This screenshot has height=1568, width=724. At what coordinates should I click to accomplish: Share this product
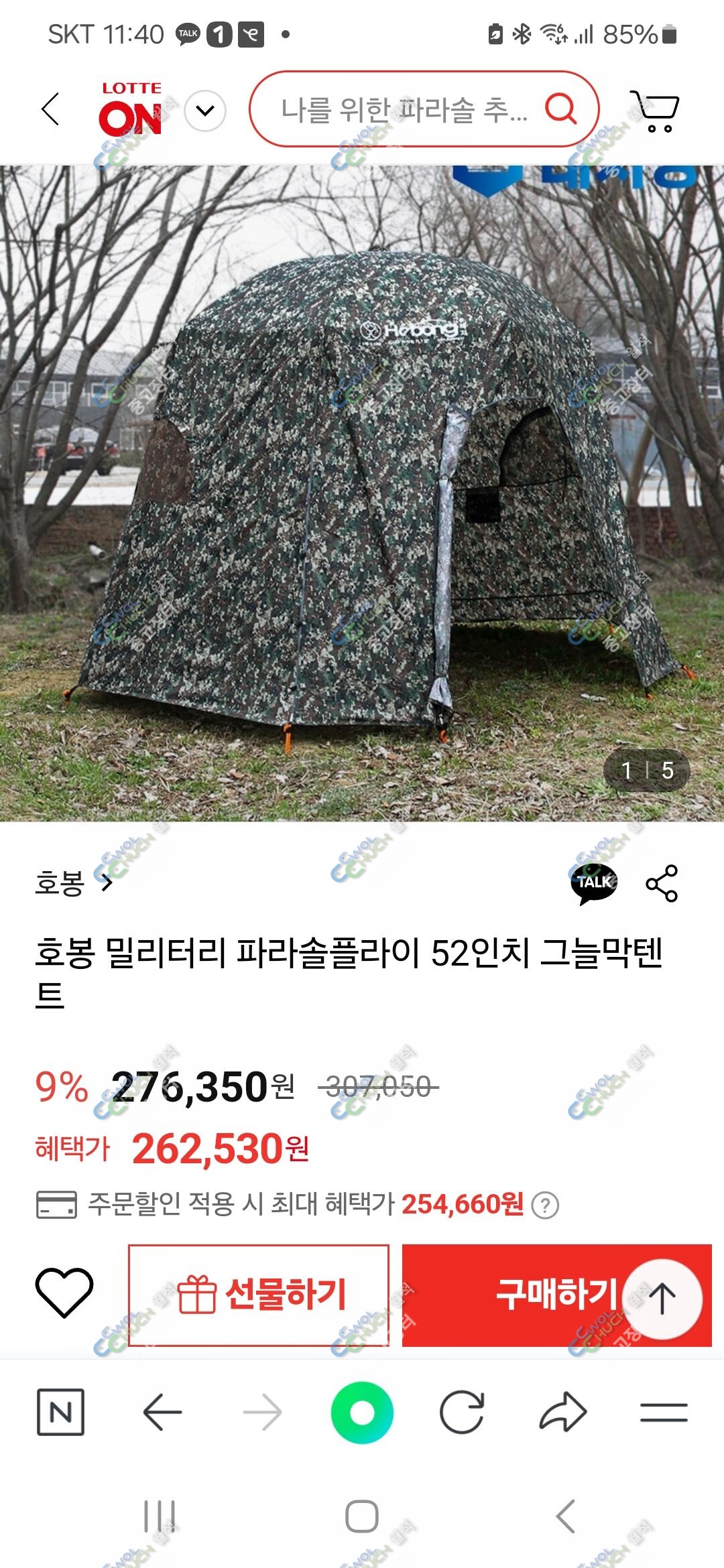662,883
